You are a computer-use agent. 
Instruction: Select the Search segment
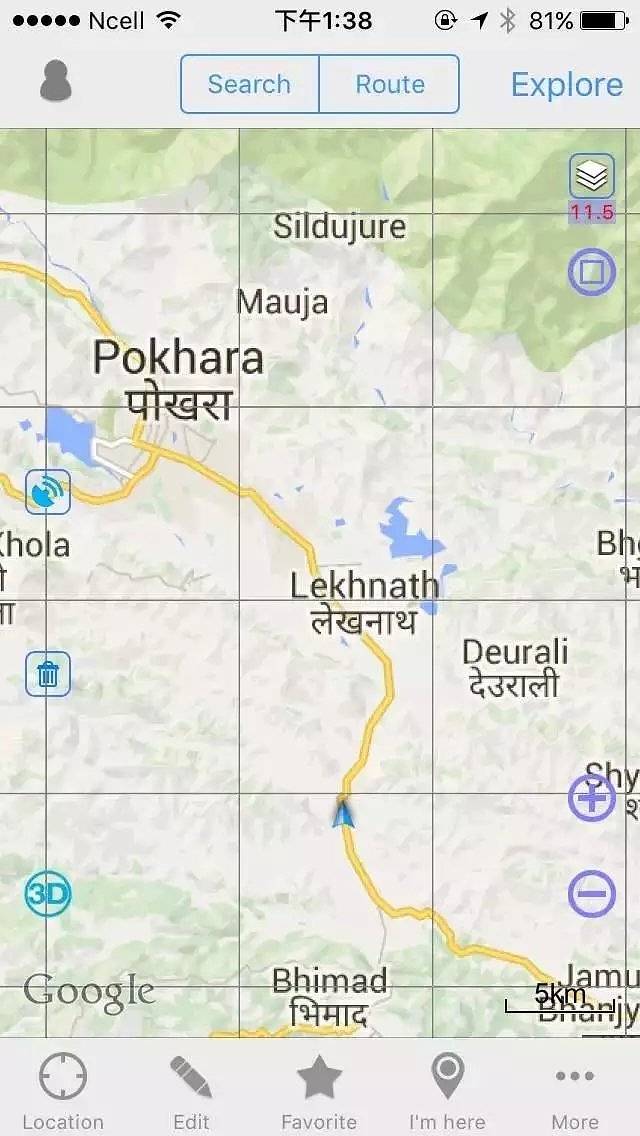coord(249,84)
